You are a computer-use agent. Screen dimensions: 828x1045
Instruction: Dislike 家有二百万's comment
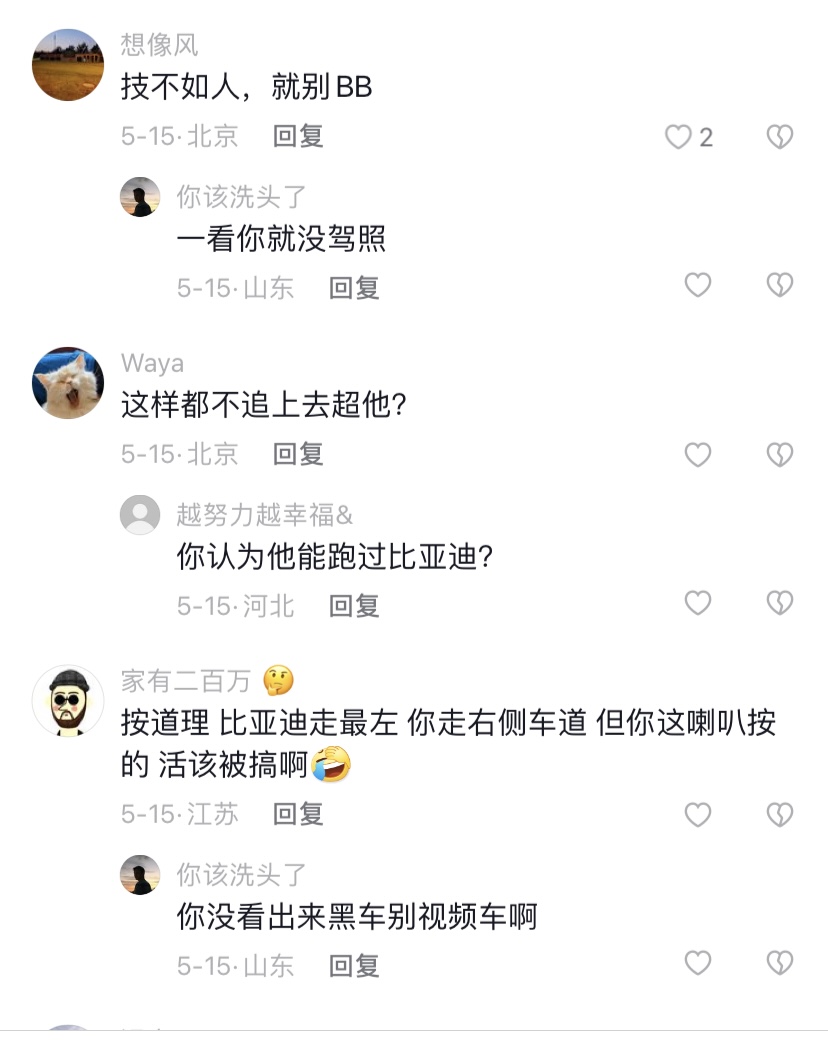tap(780, 815)
